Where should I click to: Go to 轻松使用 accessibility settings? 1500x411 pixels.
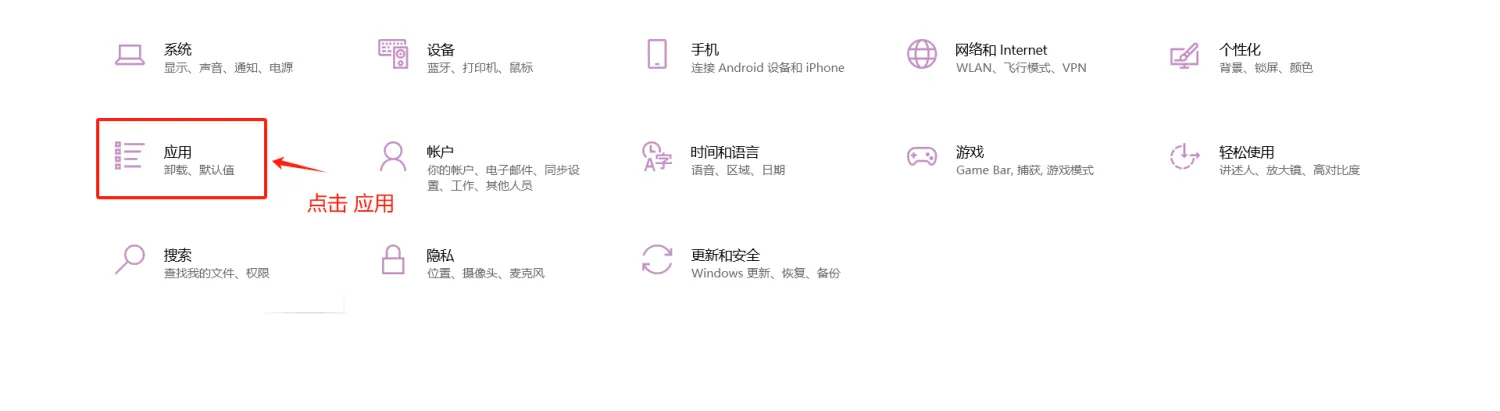1246,152
